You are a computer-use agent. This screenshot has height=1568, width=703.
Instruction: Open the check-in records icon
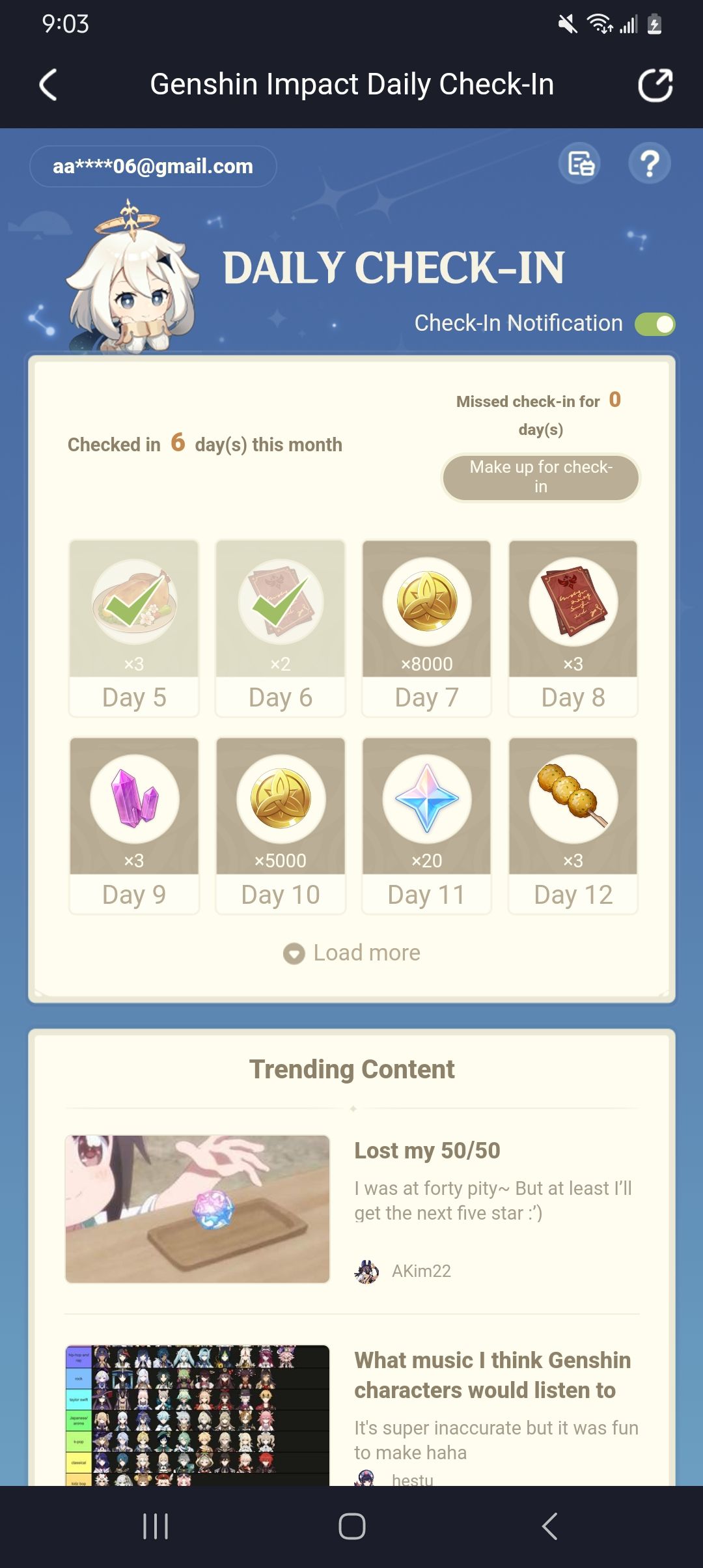click(579, 163)
